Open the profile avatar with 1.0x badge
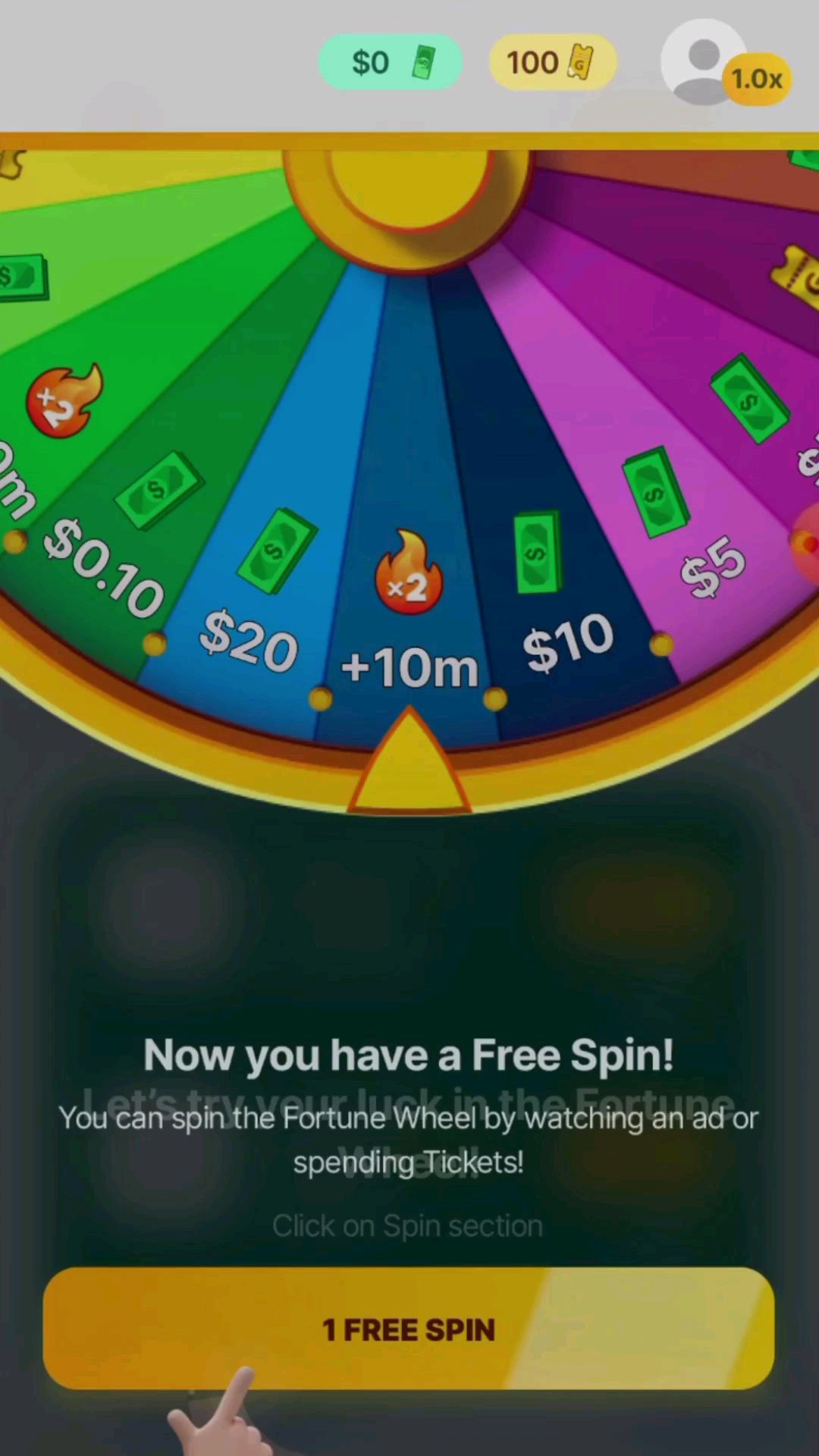 pos(705,63)
